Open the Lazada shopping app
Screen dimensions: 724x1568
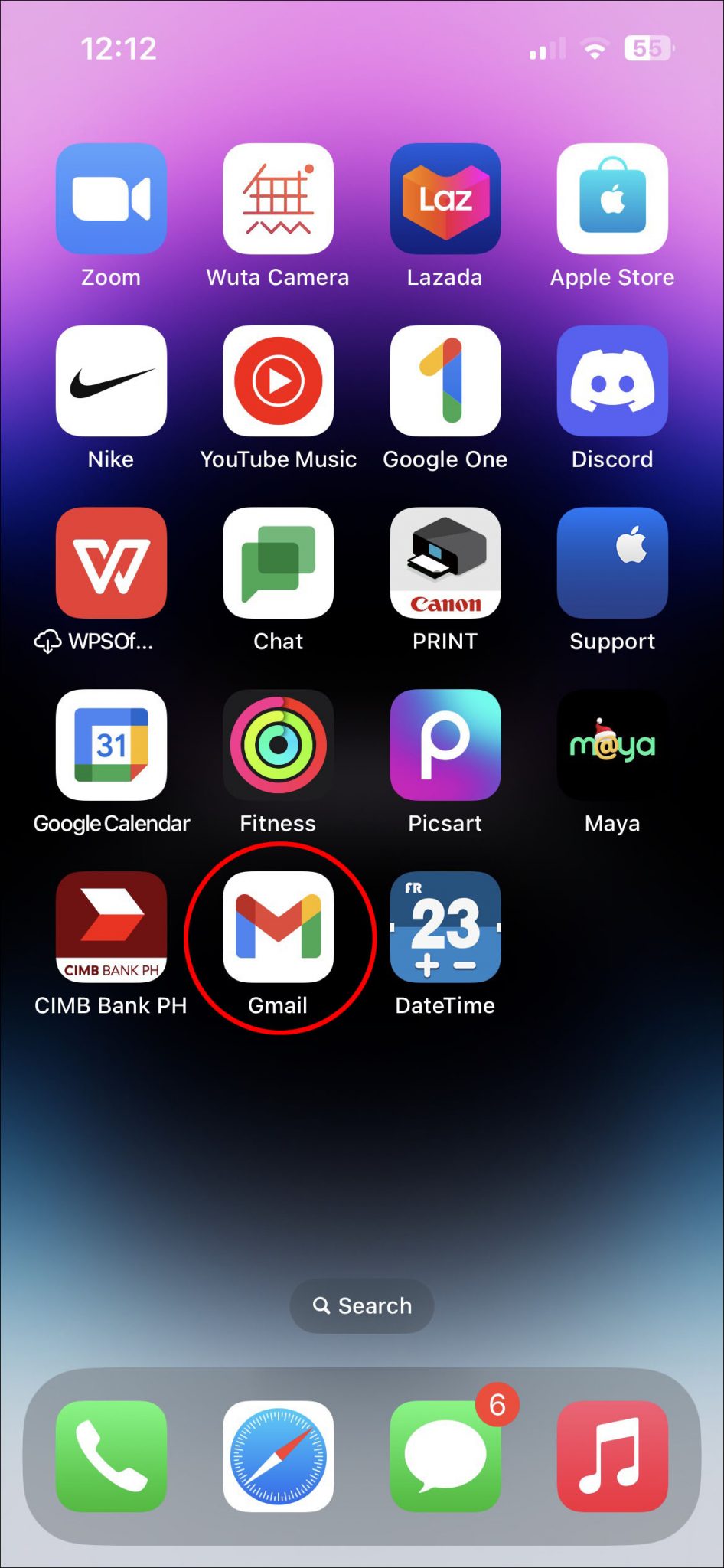445,199
